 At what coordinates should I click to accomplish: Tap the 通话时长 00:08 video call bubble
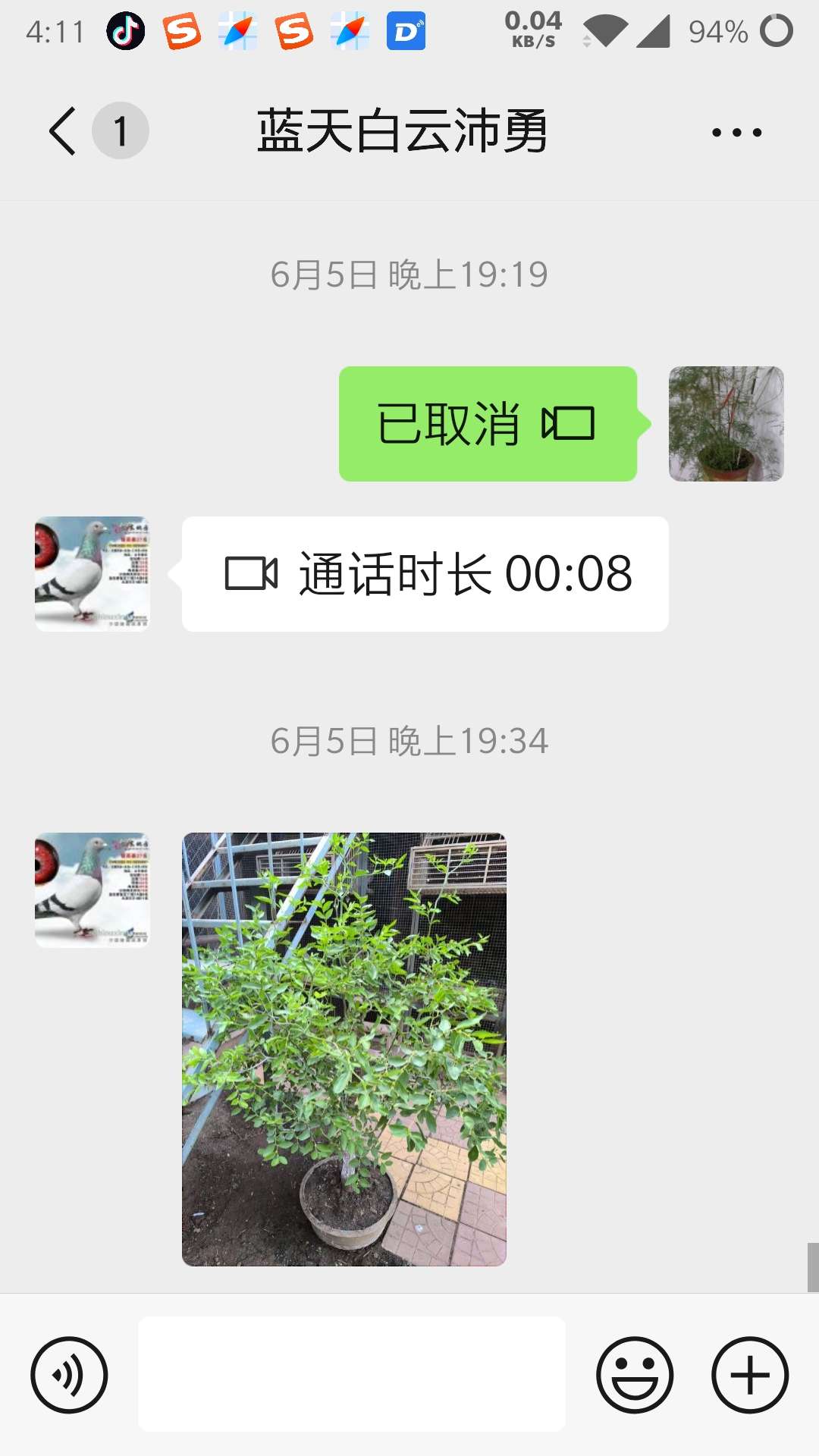(x=425, y=574)
